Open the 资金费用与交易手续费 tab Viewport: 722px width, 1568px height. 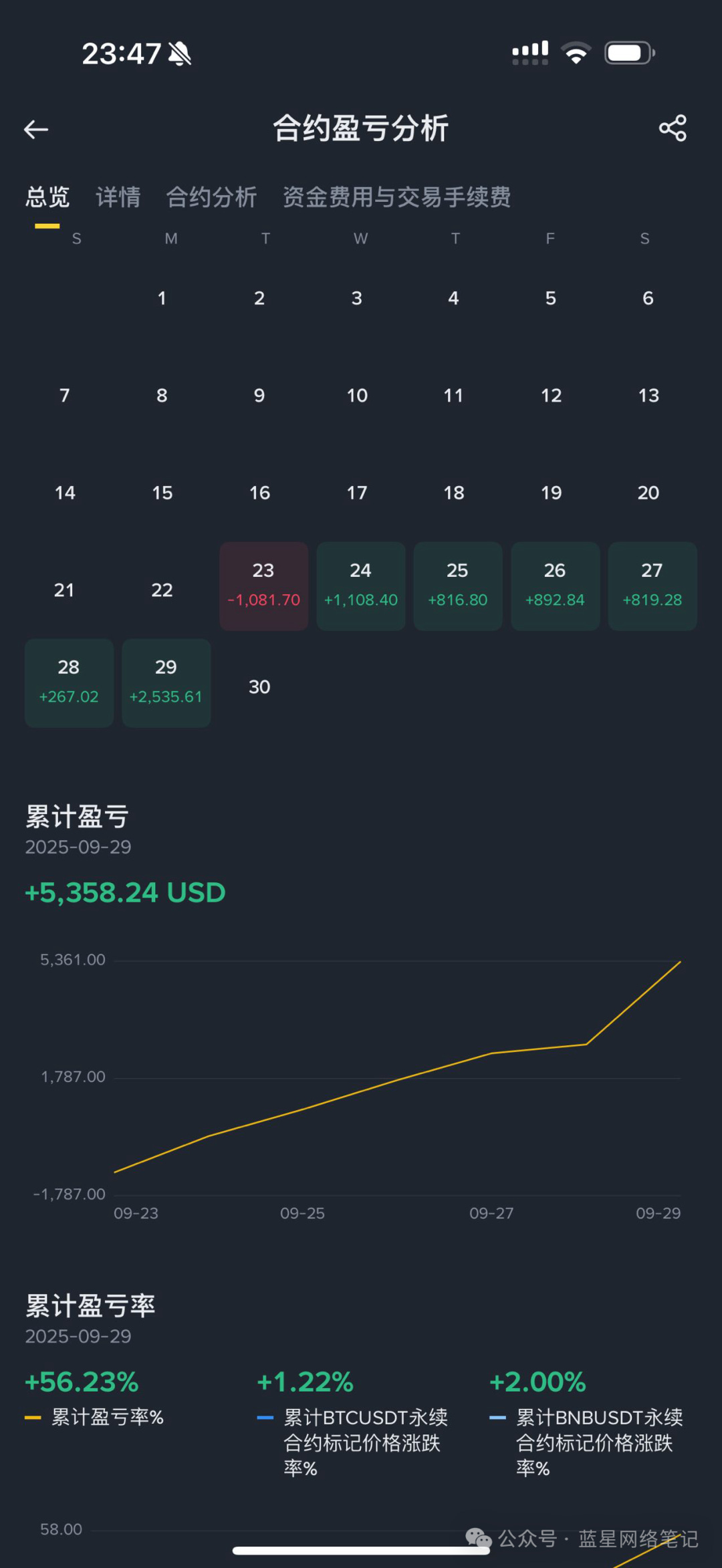397,197
